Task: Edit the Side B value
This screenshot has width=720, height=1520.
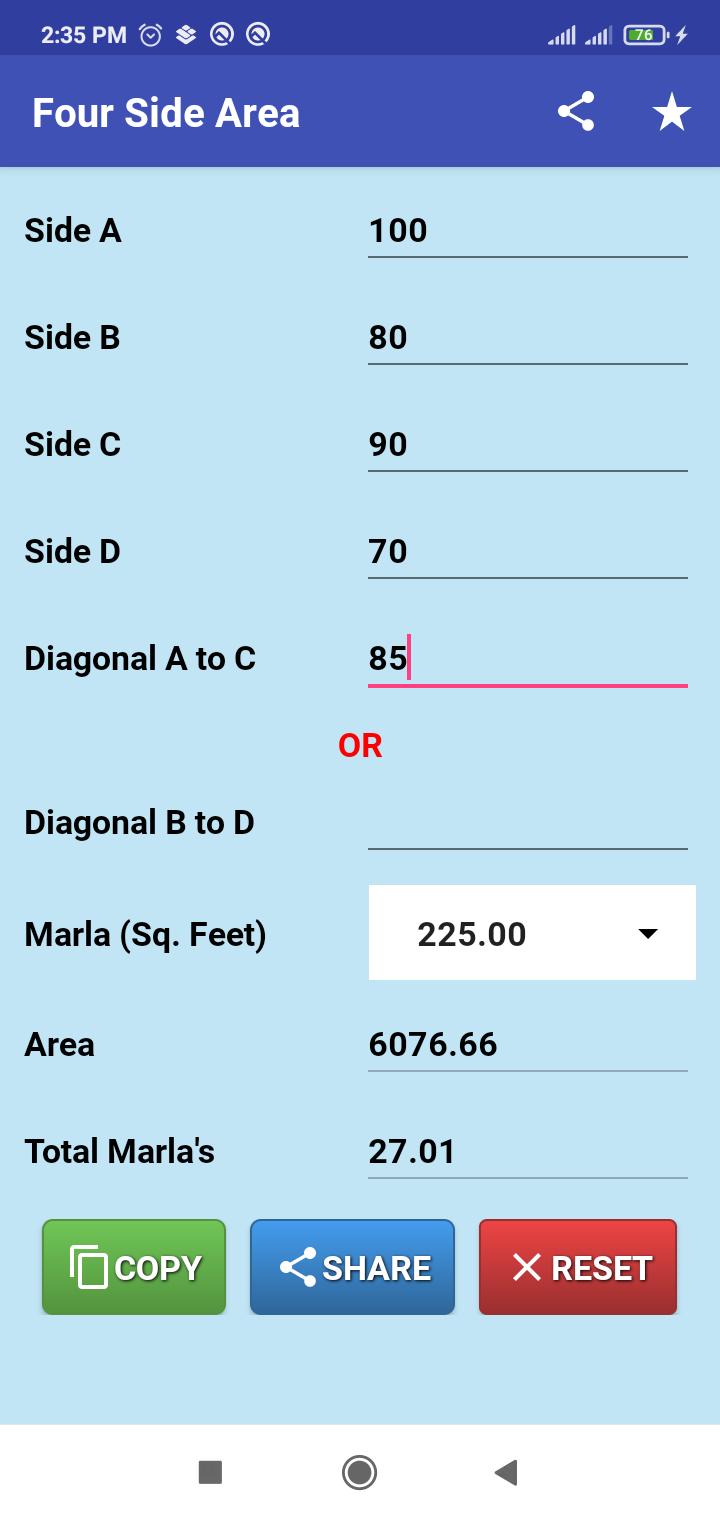Action: (528, 338)
